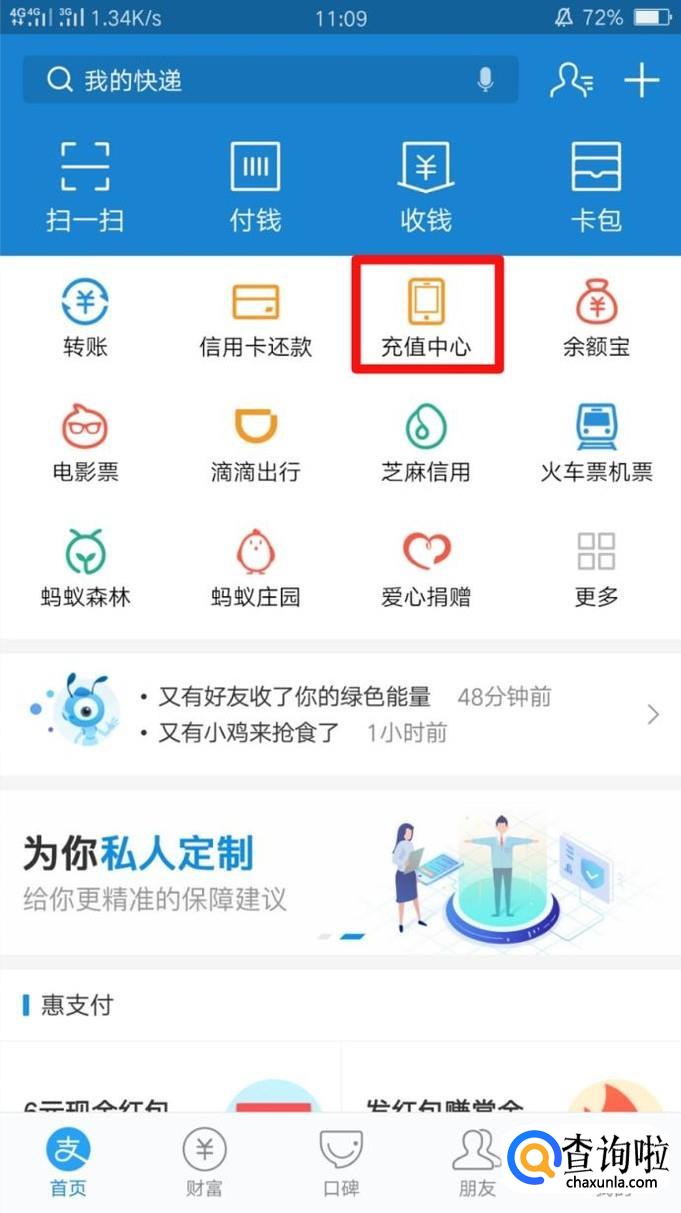Screen dimensions: 681x1213
Task: Open 扫一扫 scanner
Action: pyautogui.click(x=85, y=187)
